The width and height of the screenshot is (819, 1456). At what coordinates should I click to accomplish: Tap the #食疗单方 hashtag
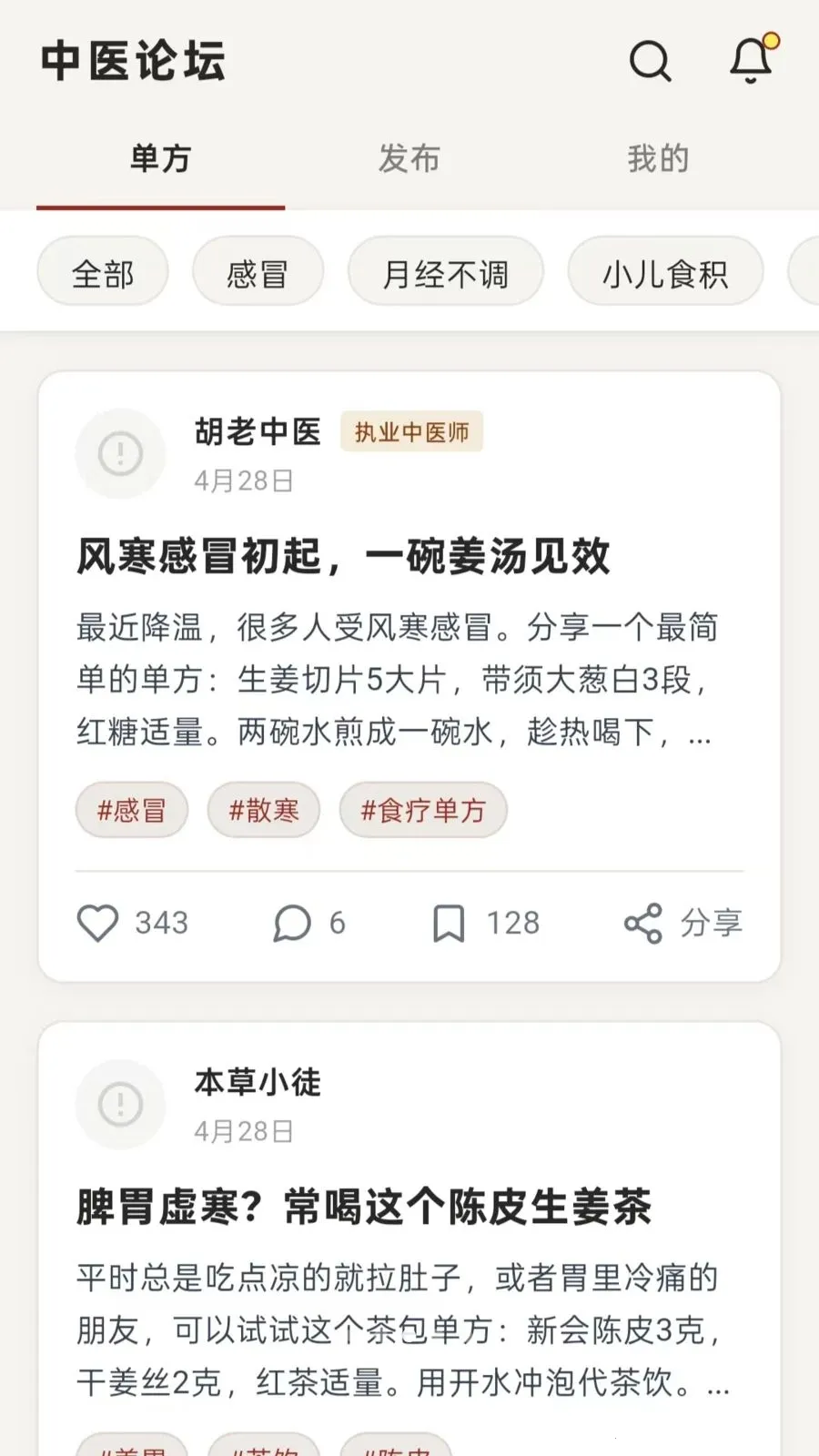(x=423, y=810)
